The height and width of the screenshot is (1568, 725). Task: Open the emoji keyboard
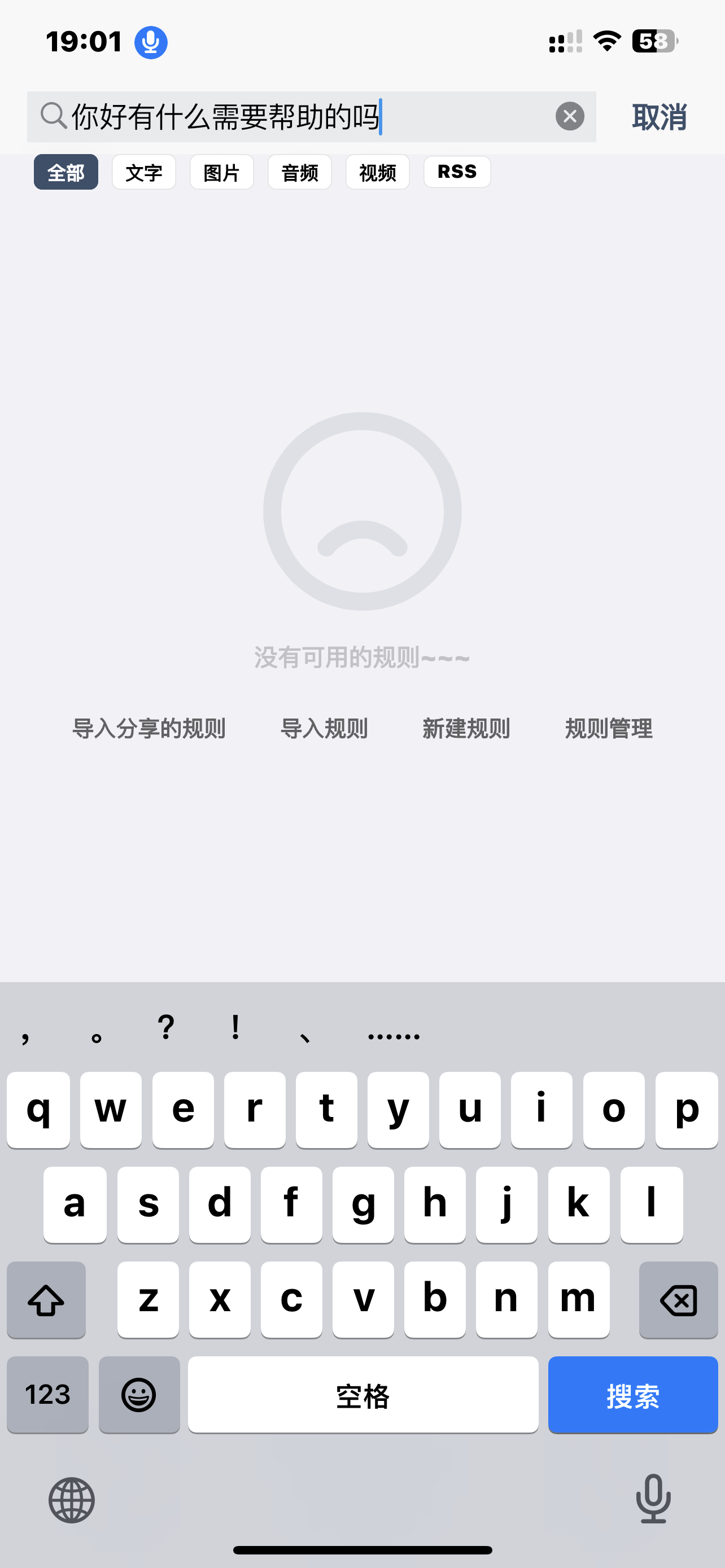click(x=139, y=1395)
